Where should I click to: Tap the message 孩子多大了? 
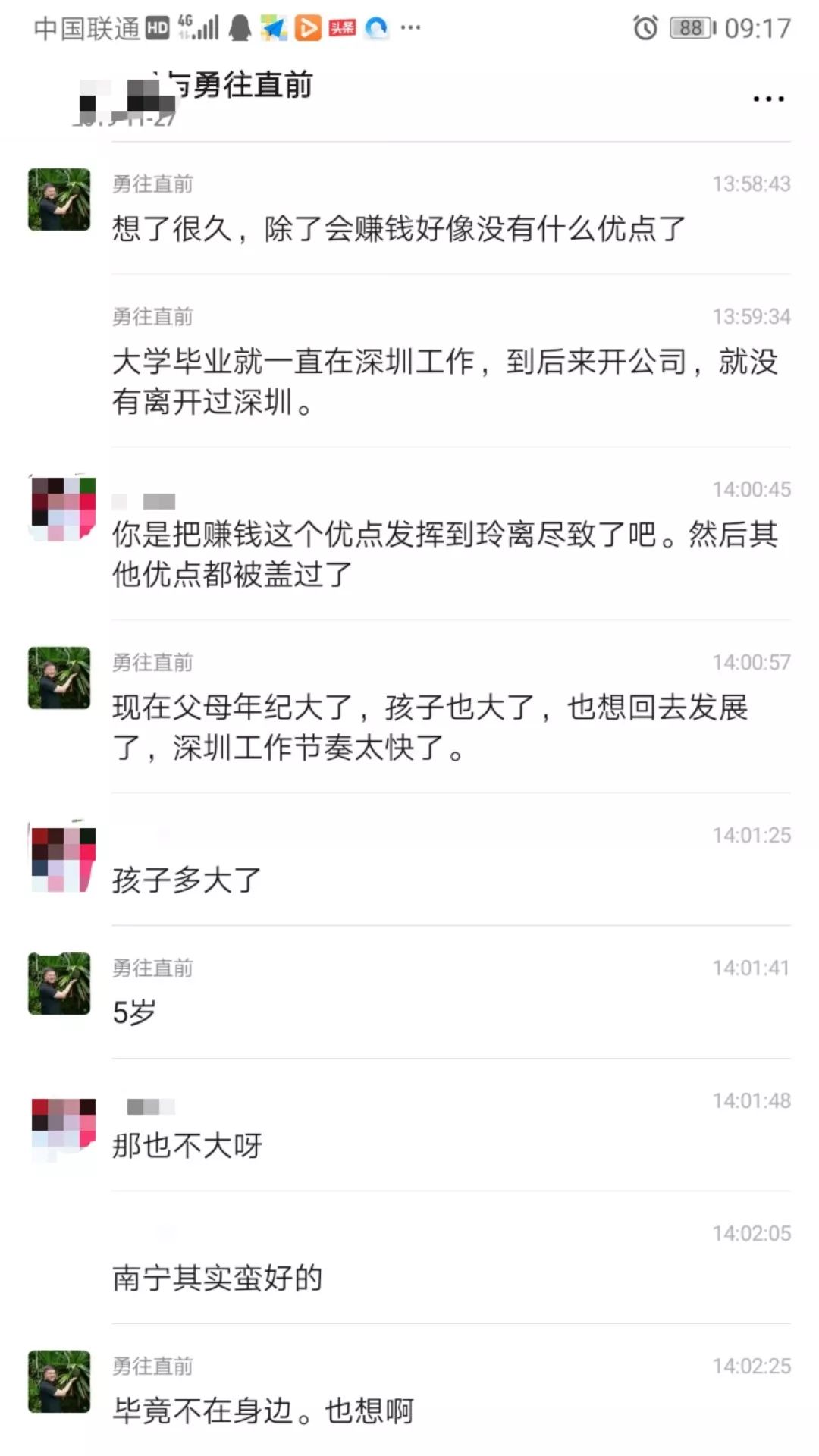(186, 880)
